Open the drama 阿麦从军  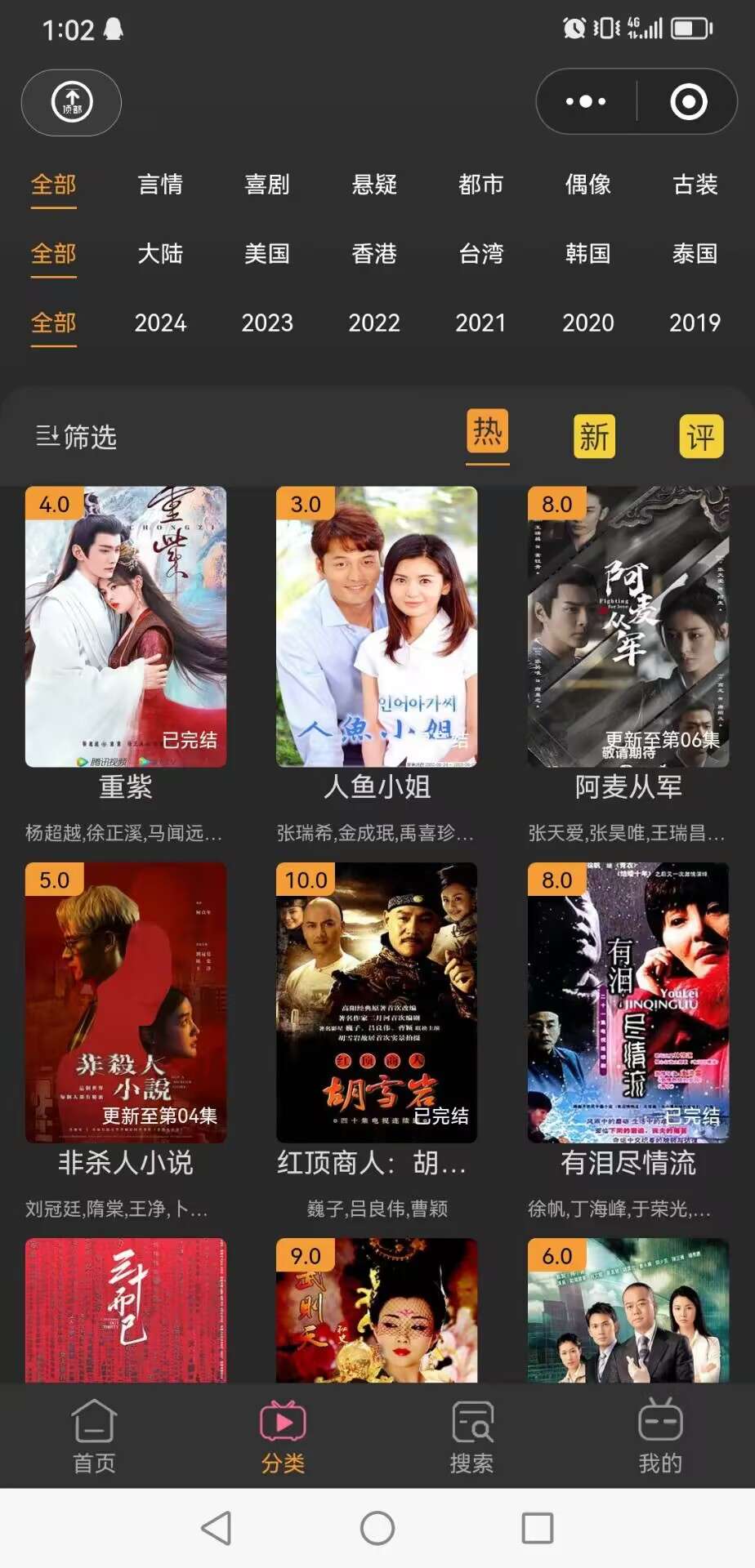(x=628, y=627)
